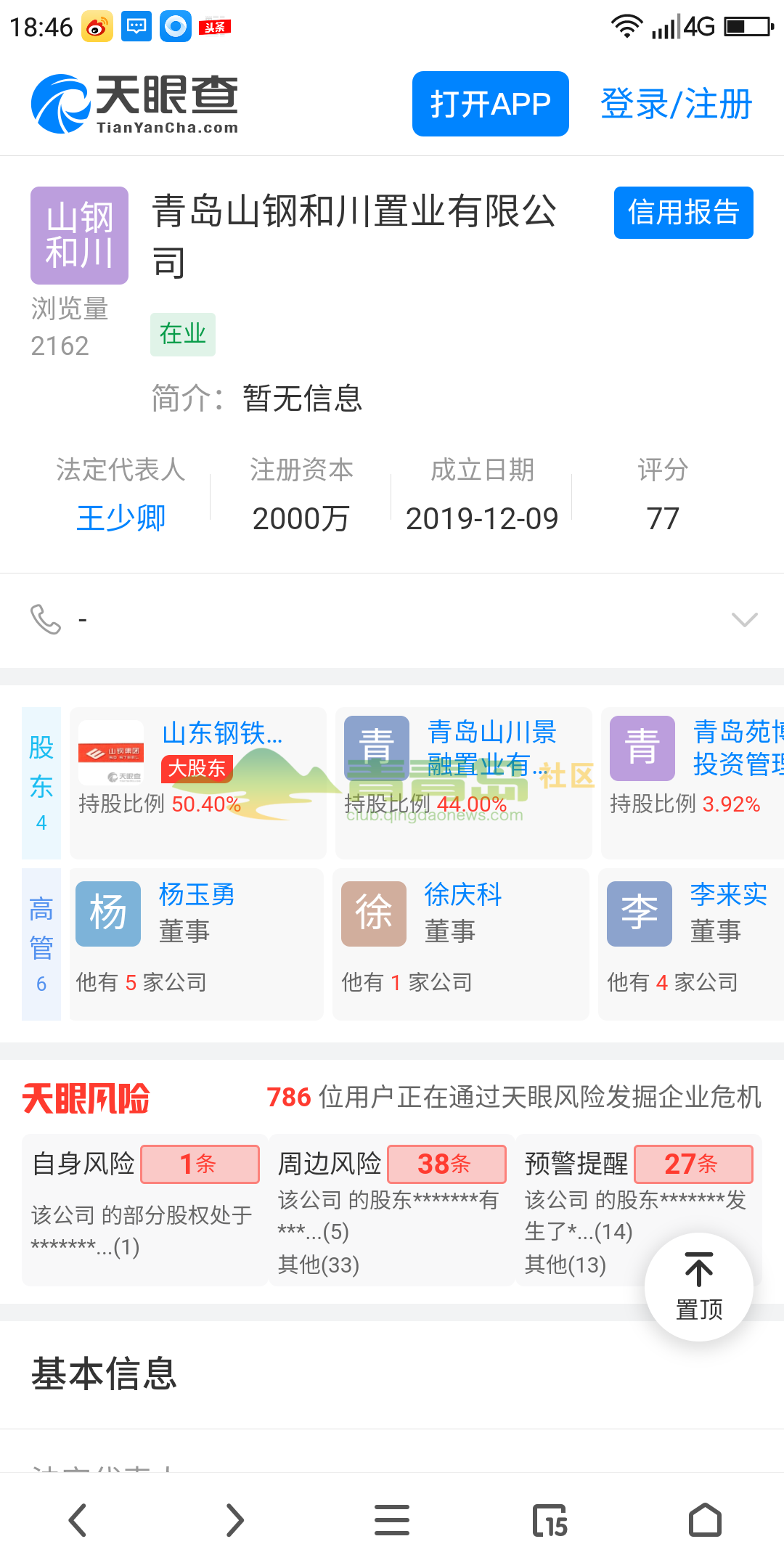Open the 登录/注册 link
Viewport: 784px width, 1568px height.
pos(676,104)
